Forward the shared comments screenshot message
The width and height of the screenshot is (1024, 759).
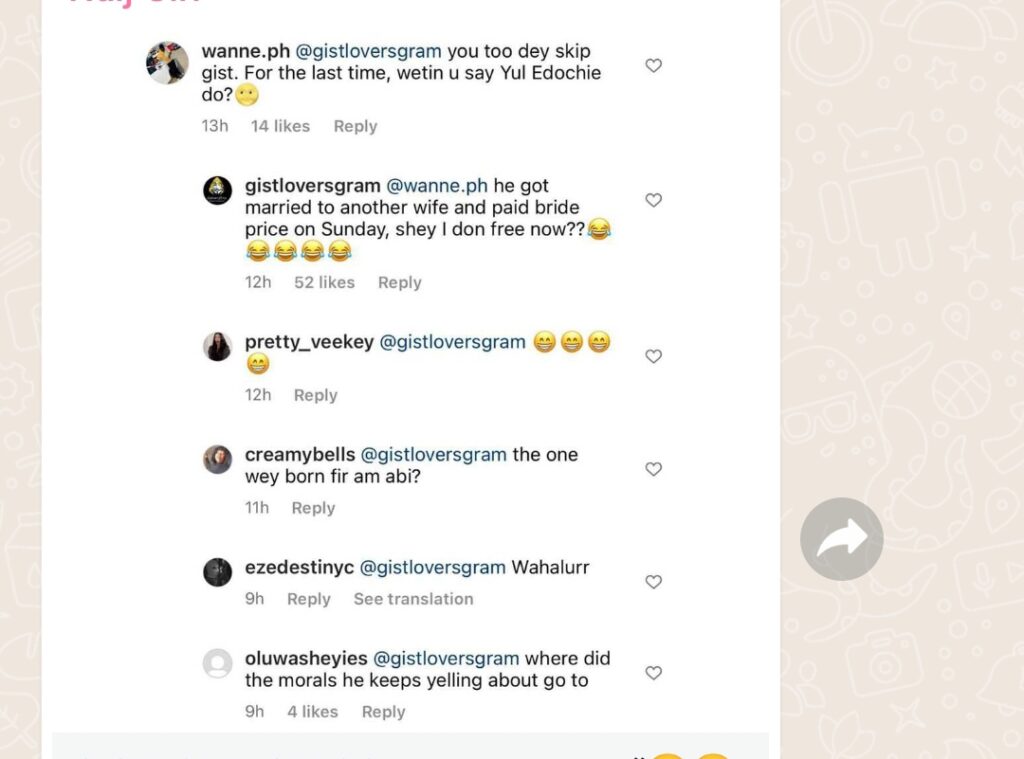pos(841,539)
